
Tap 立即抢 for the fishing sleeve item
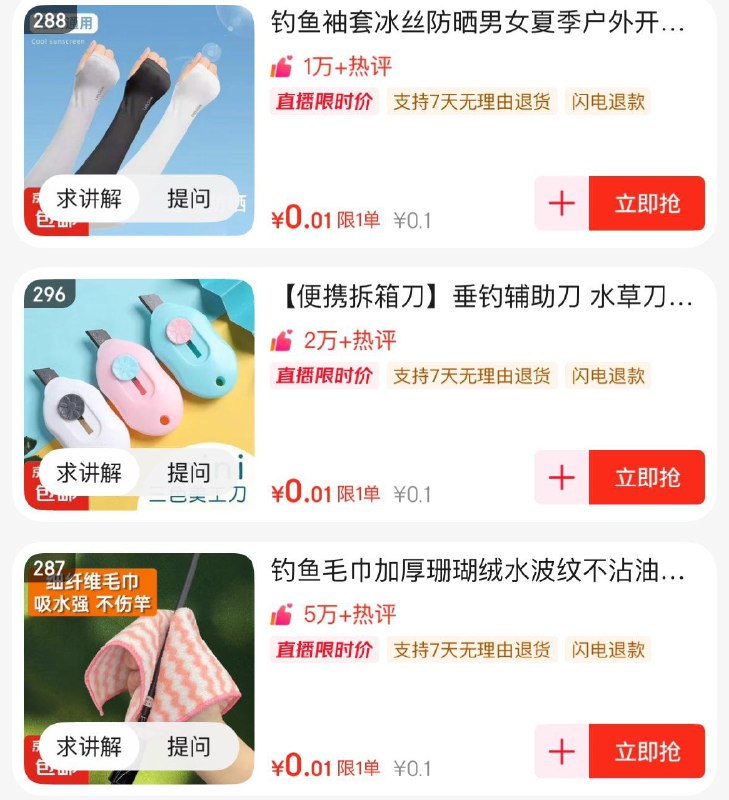647,203
